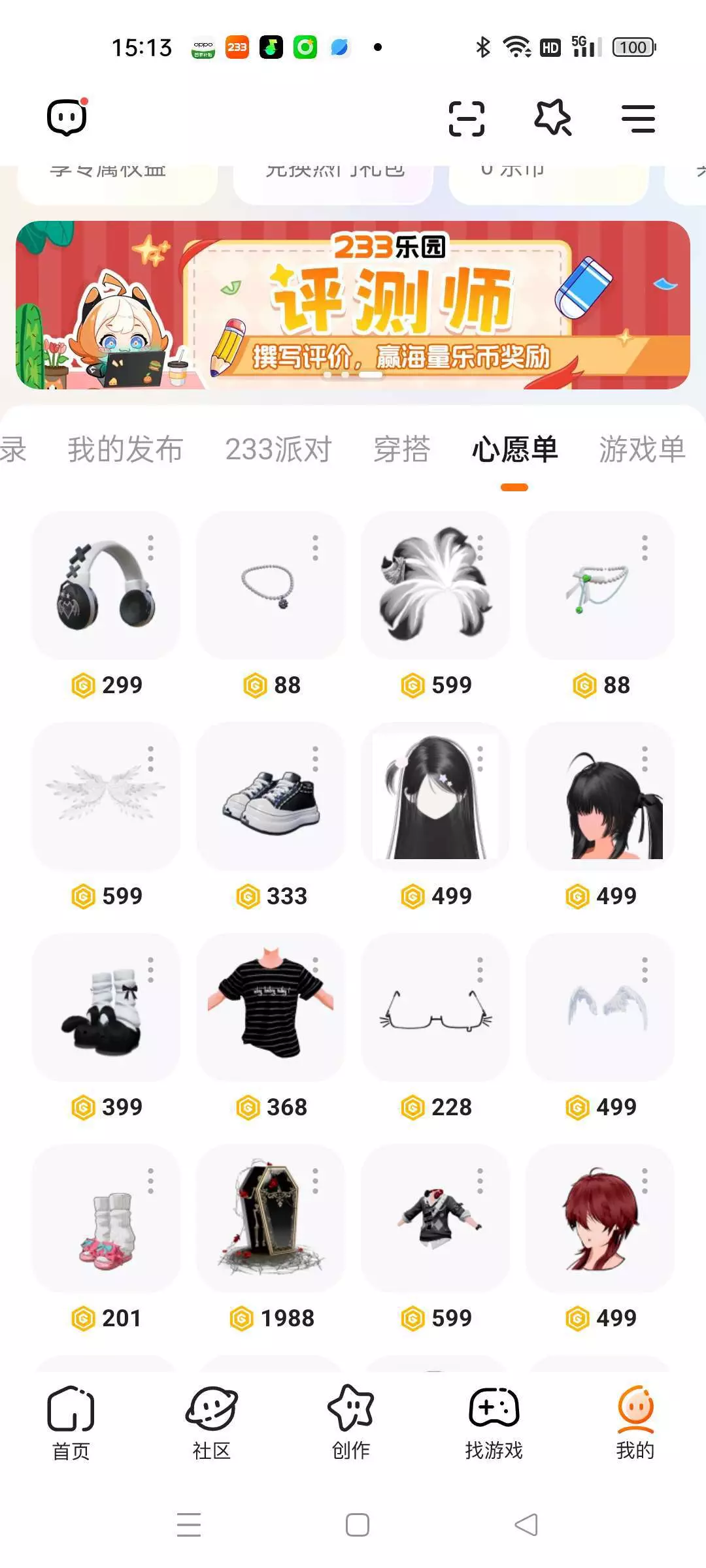Viewport: 706px width, 1568px height.
Task: Switch to the 我的发布 tab
Action: pos(126,449)
